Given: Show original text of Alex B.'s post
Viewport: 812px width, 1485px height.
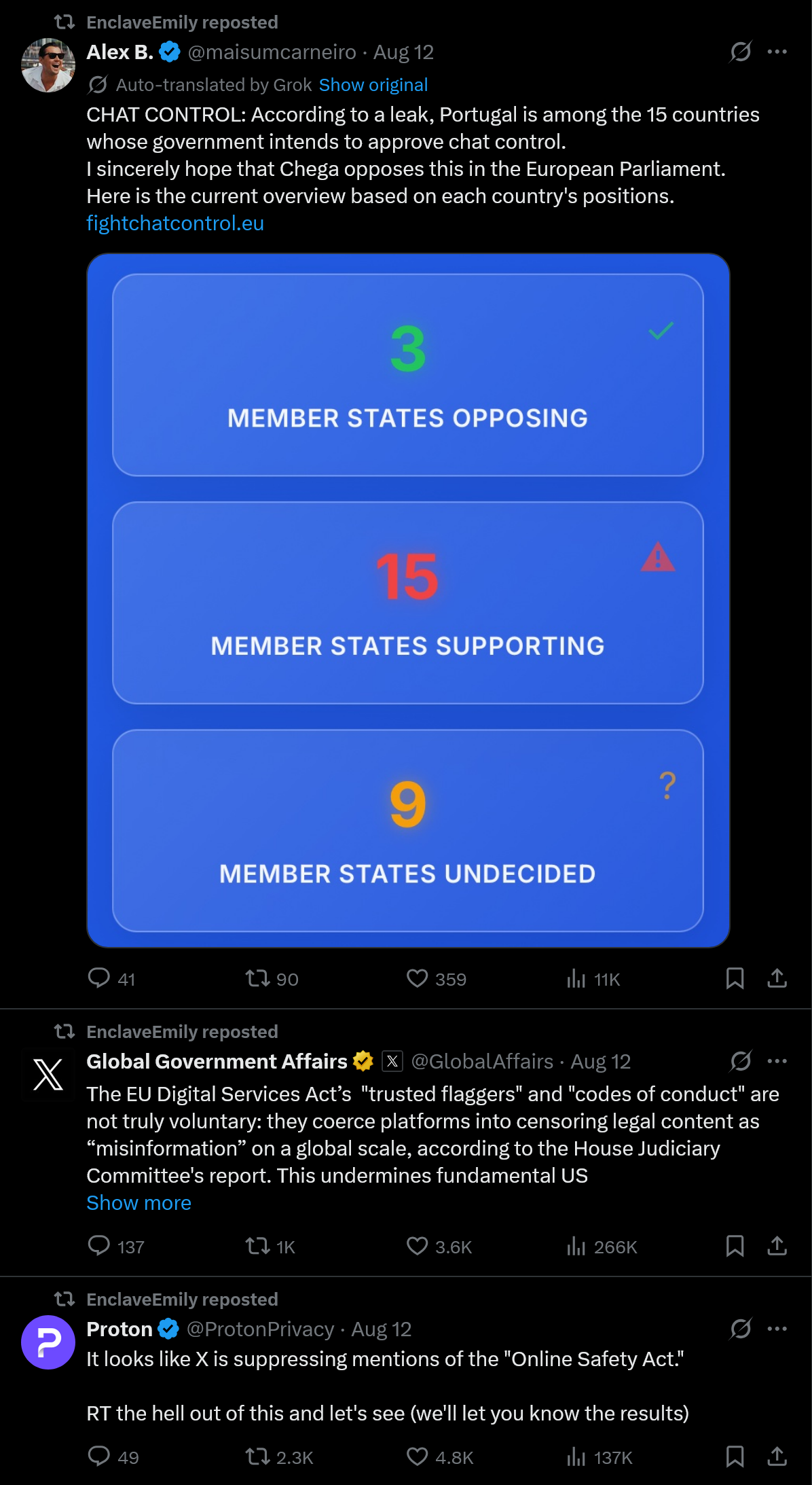Looking at the screenshot, I should coord(373,85).
